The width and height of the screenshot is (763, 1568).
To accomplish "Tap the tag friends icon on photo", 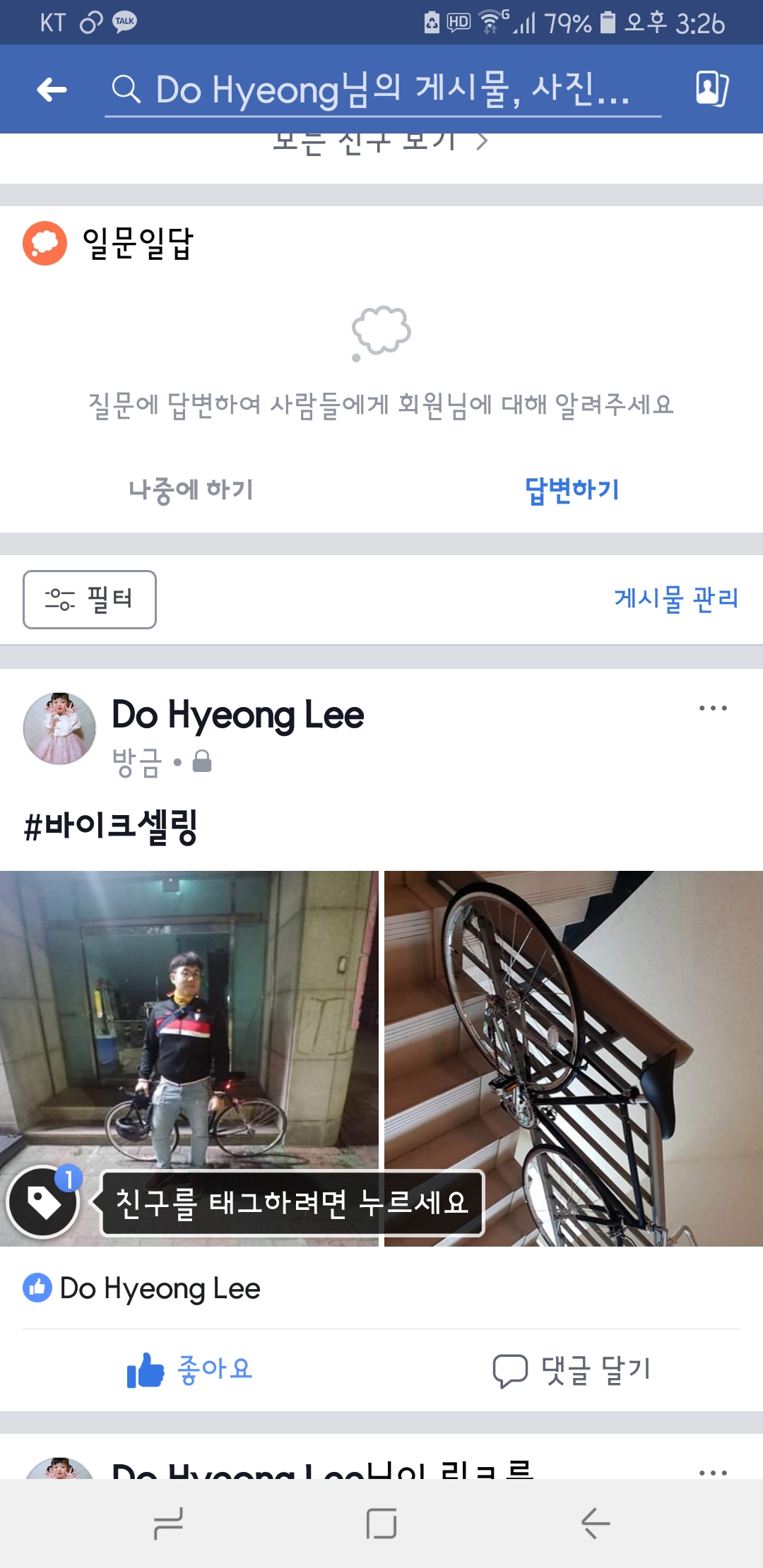I will (x=44, y=1201).
